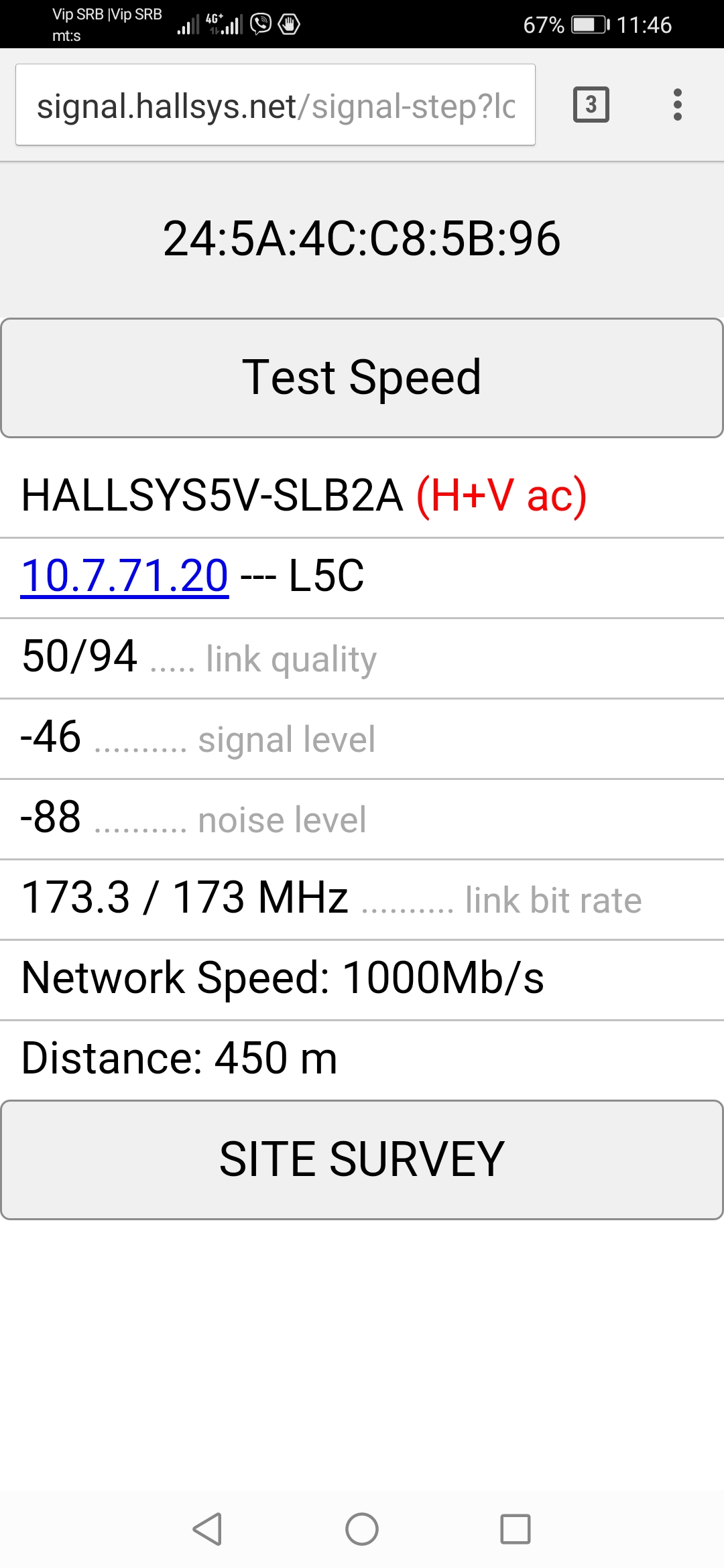Tap the browser URL address bar
Viewport: 724px width, 1568px height.
[x=275, y=105]
